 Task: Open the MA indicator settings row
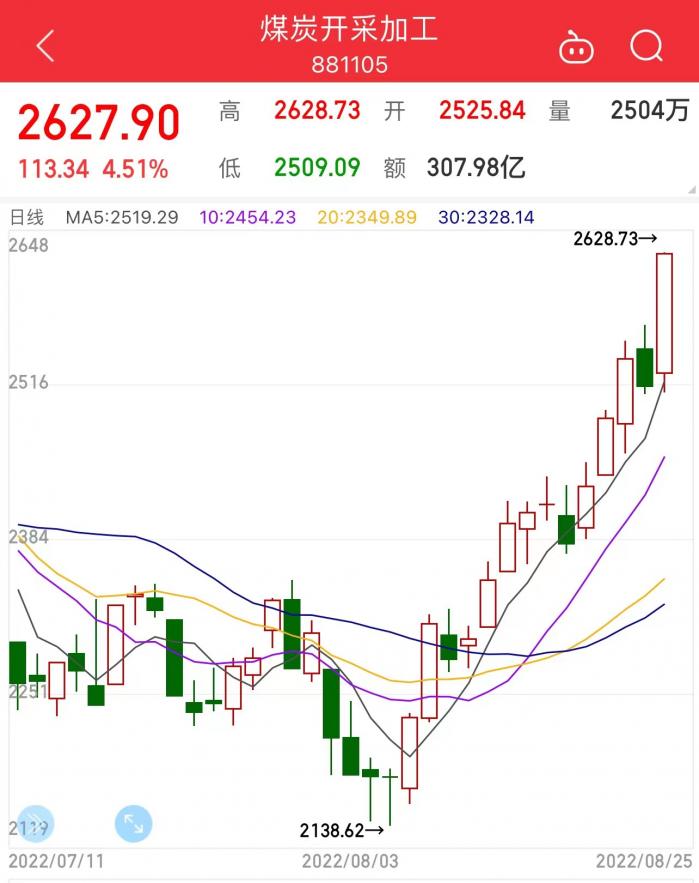pos(300,217)
